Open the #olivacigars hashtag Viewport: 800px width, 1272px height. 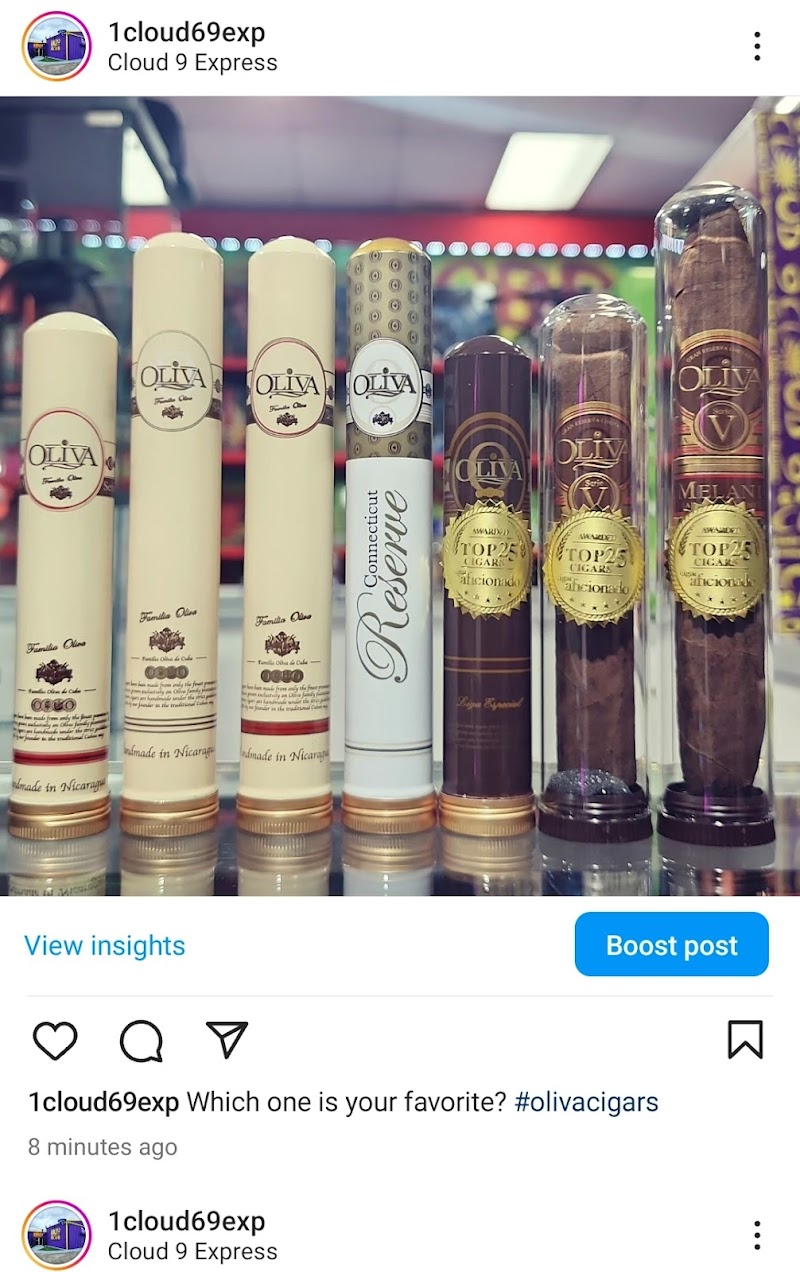click(586, 1102)
